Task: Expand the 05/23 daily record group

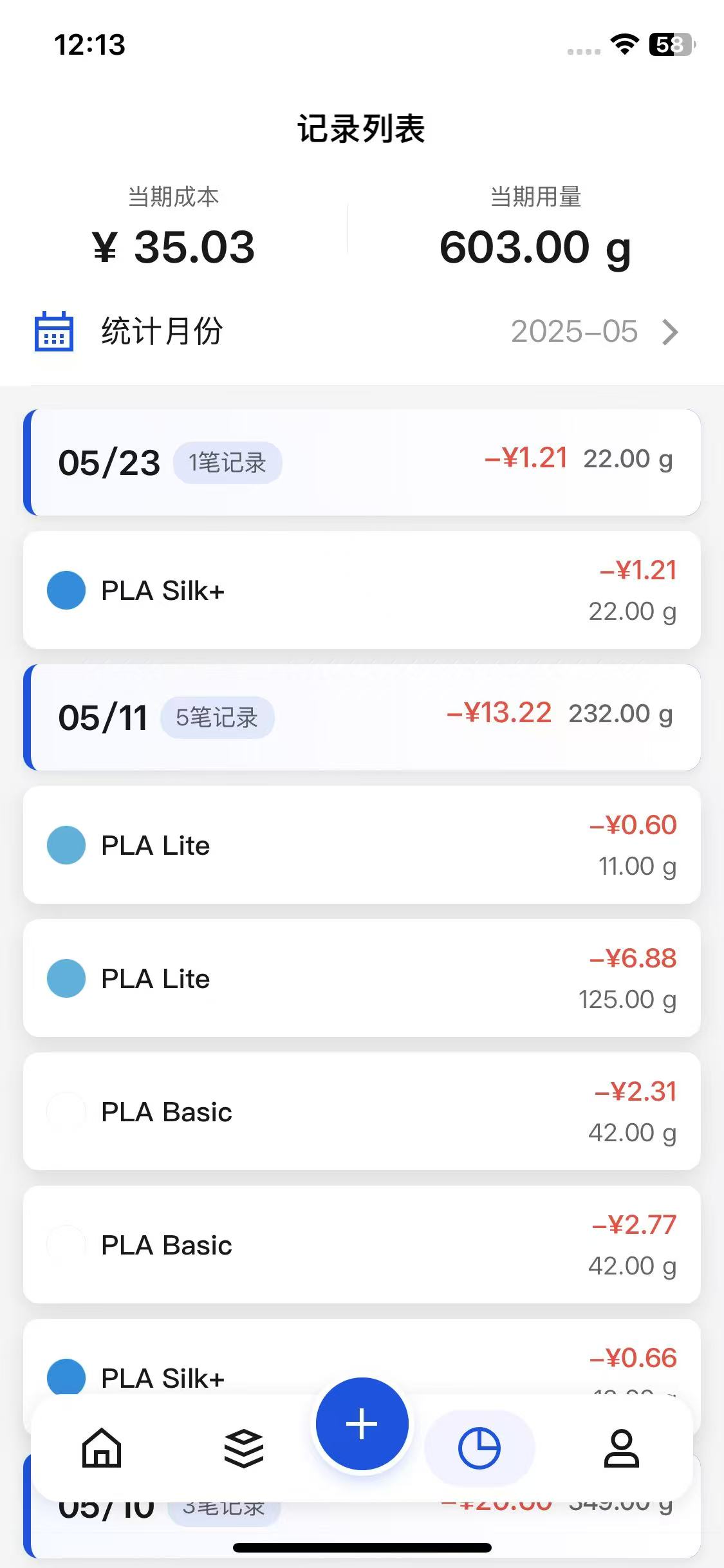Action: click(362, 462)
